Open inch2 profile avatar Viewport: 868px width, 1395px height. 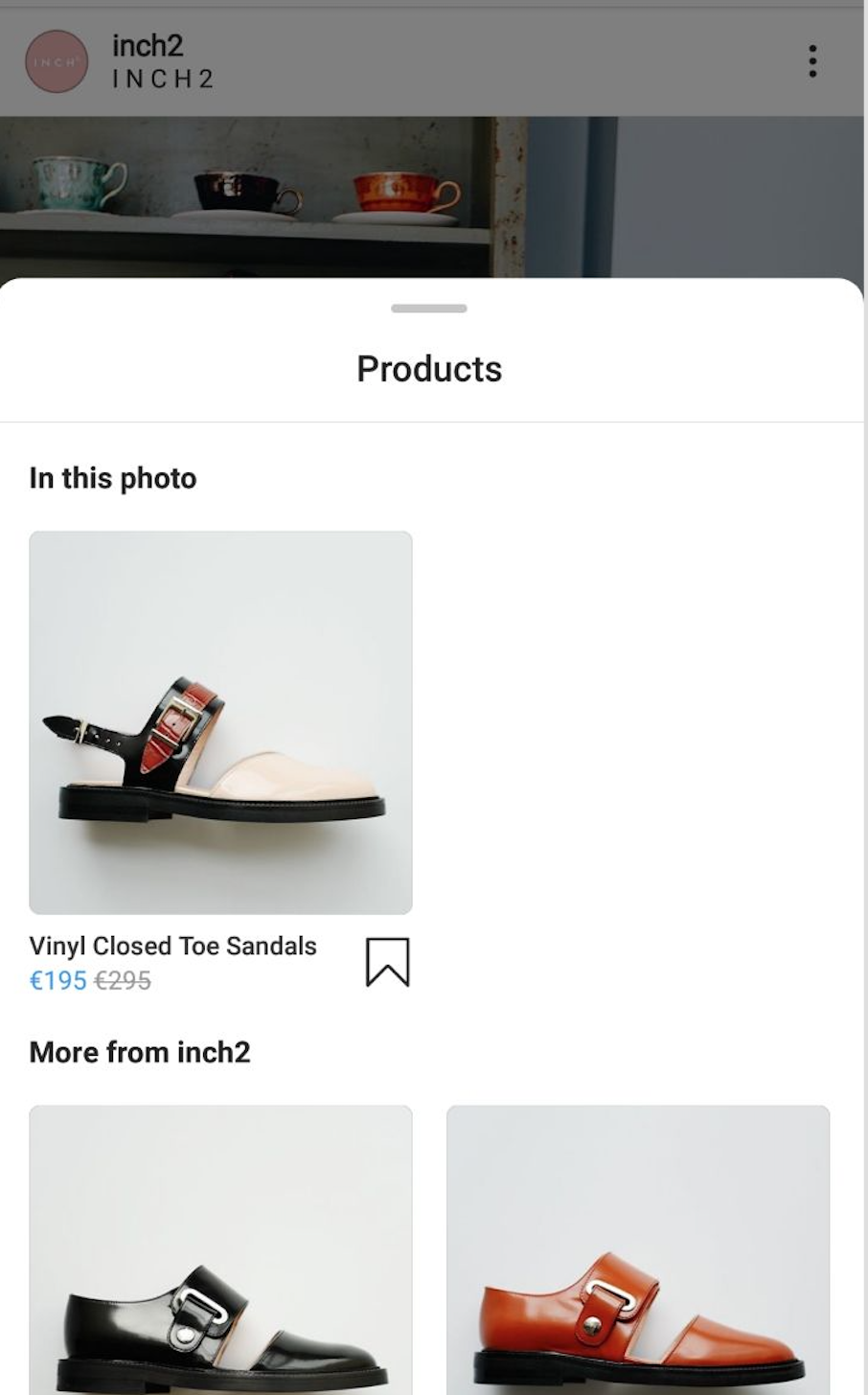57,61
